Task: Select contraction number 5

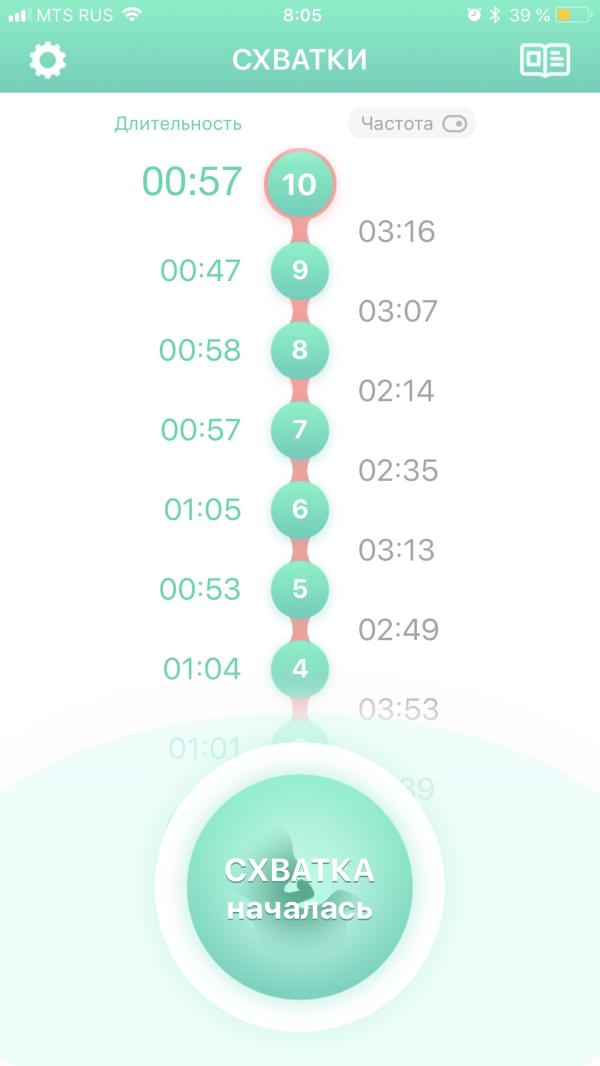Action: point(300,589)
